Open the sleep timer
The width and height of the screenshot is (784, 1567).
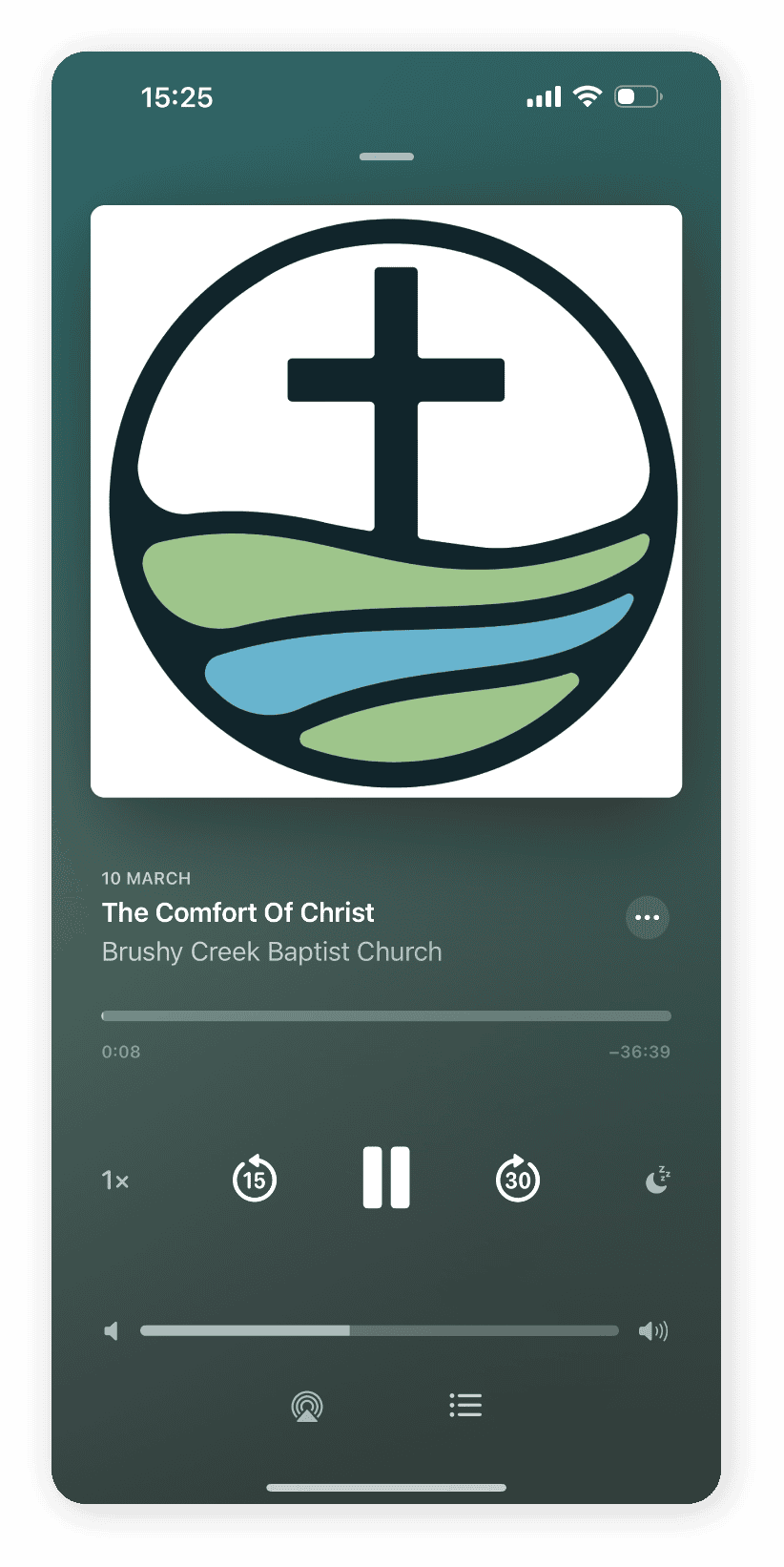(657, 1180)
